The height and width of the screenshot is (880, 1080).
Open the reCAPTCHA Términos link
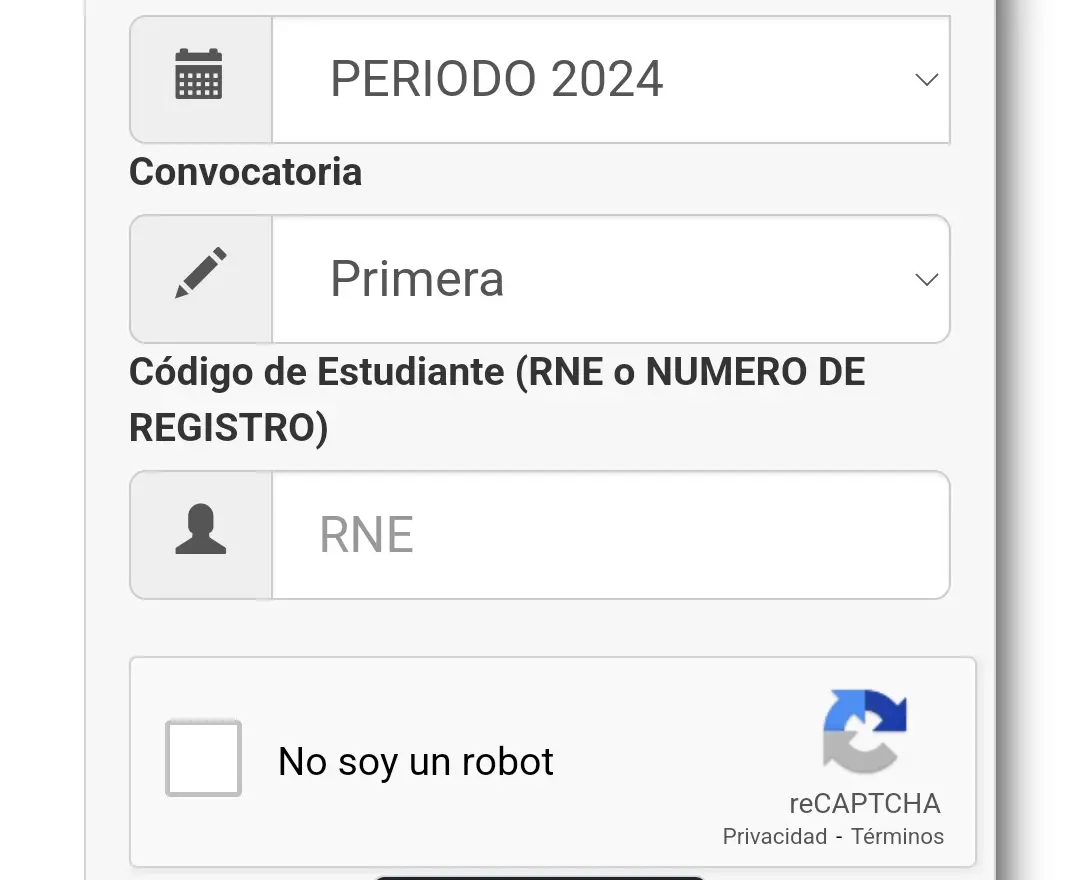[897, 836]
